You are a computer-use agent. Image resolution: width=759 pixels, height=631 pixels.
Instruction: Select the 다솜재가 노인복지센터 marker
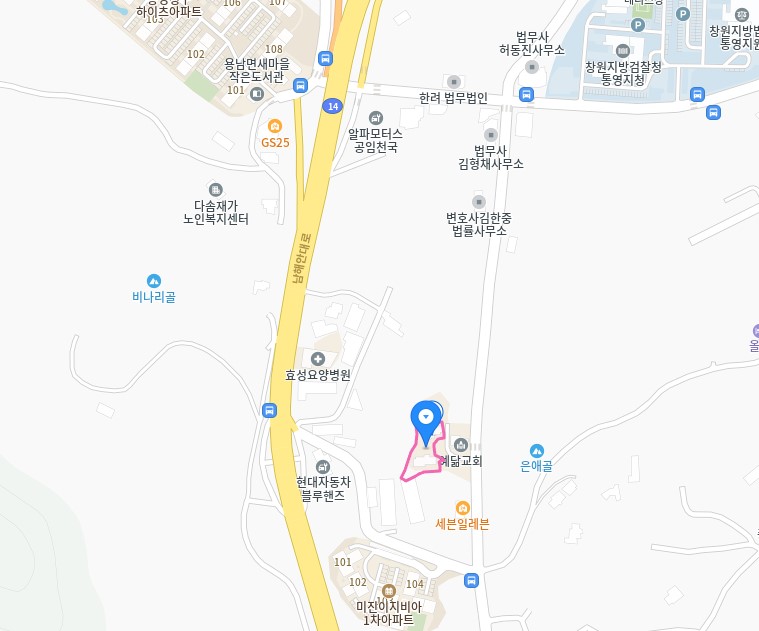coord(215,189)
